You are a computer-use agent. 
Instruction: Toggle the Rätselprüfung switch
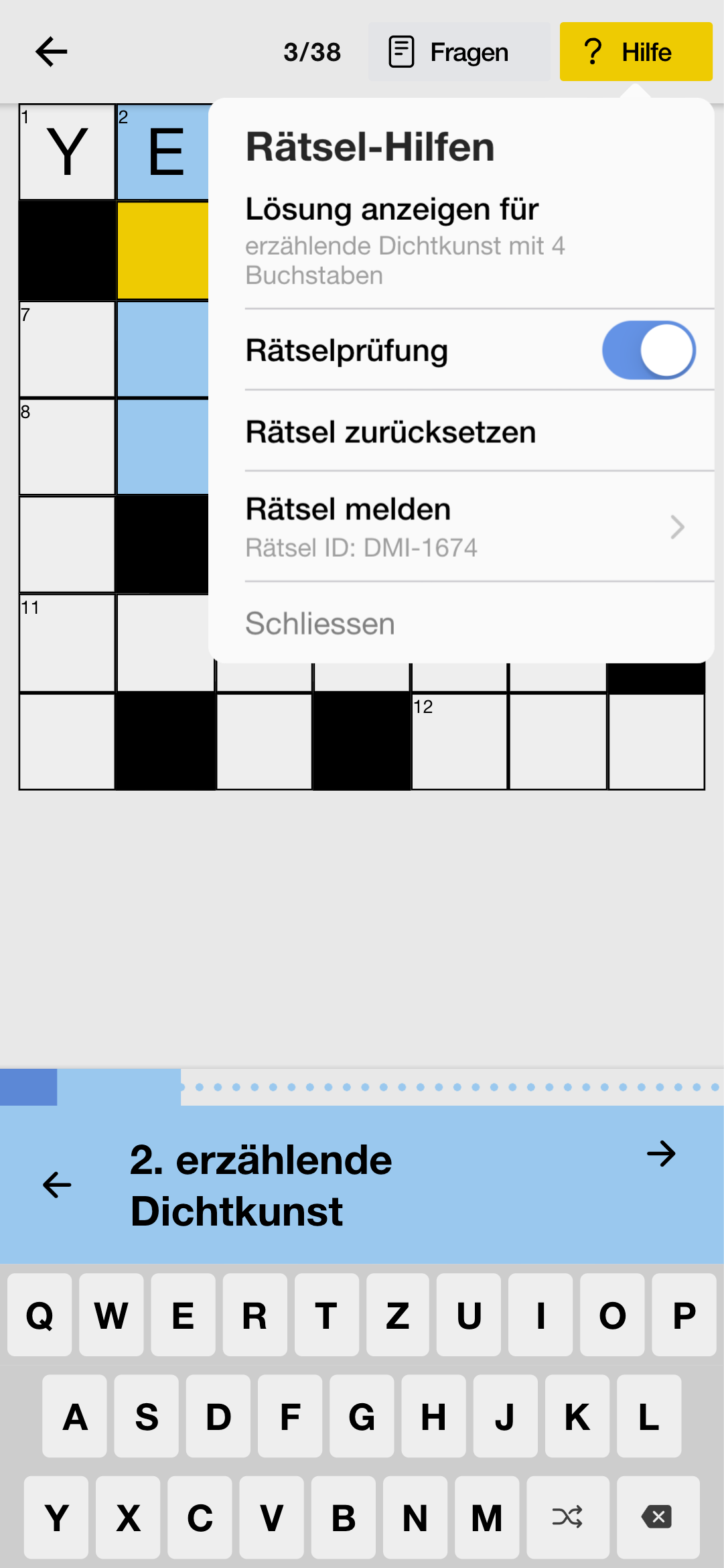pos(648,350)
